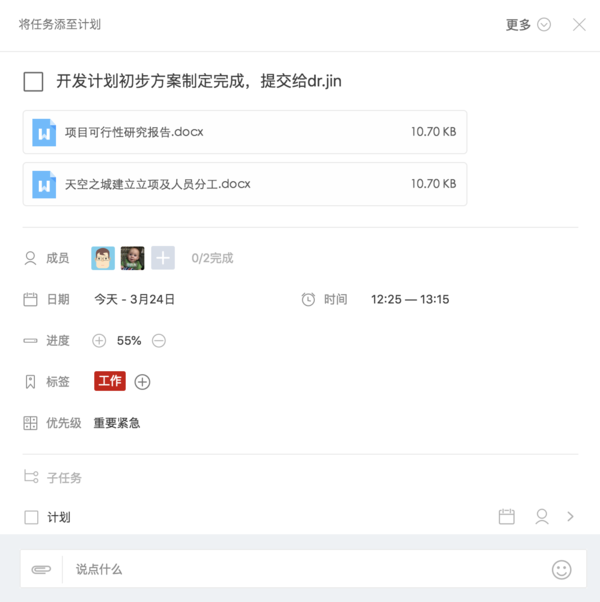Open the 更多 dropdown menu
The width and height of the screenshot is (600, 602).
pos(528,25)
